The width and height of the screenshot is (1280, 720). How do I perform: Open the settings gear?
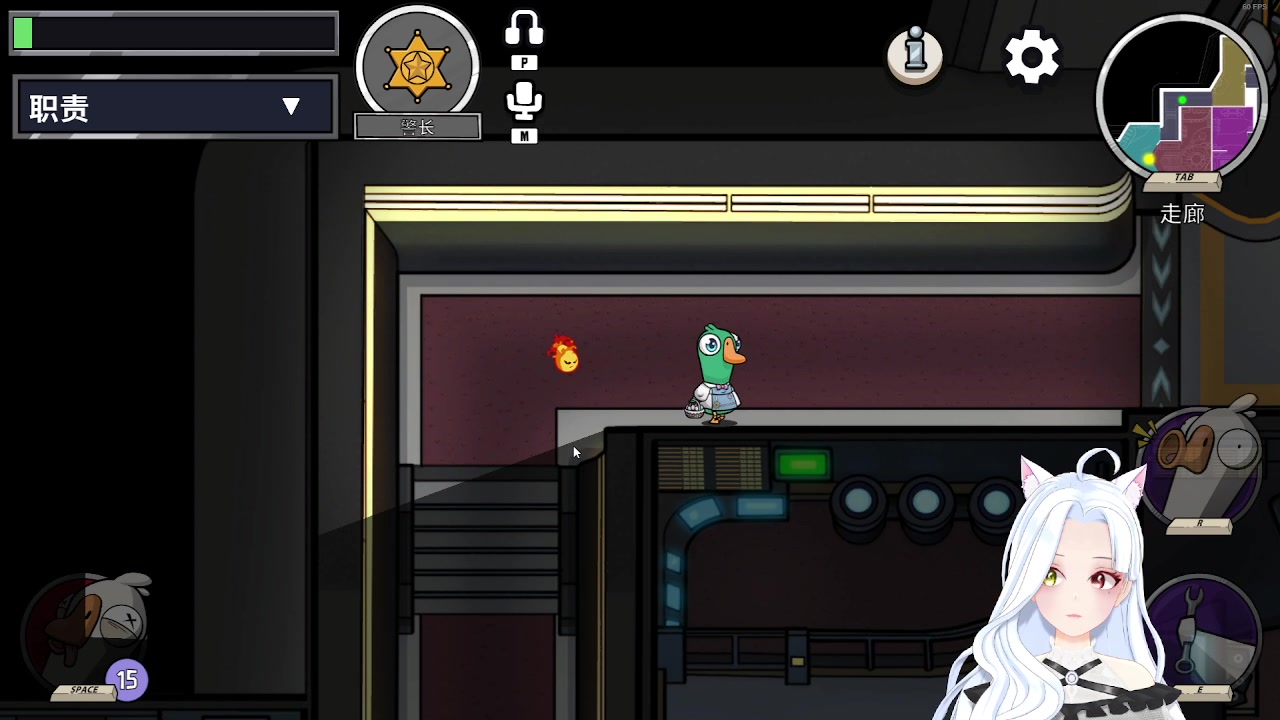[1031, 56]
